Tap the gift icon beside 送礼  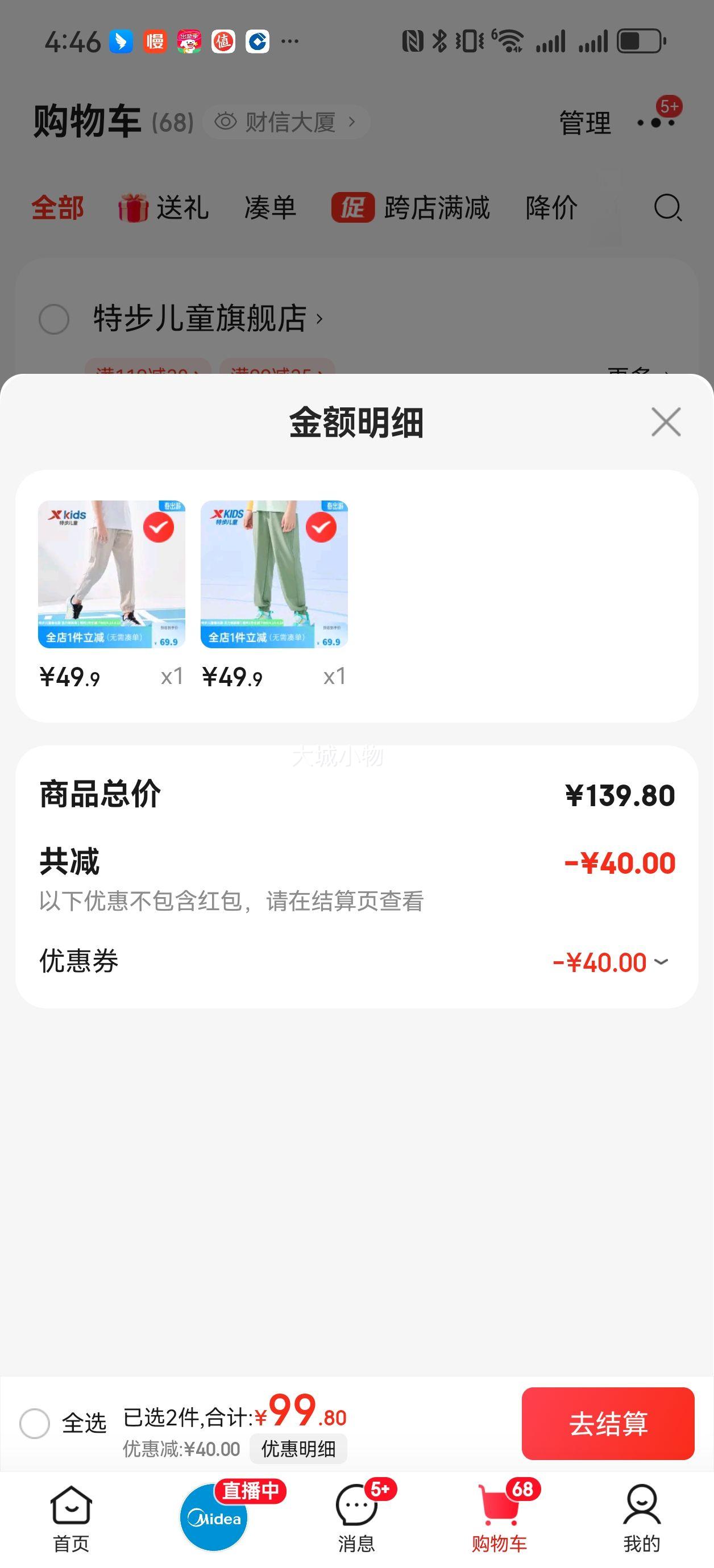coord(131,207)
